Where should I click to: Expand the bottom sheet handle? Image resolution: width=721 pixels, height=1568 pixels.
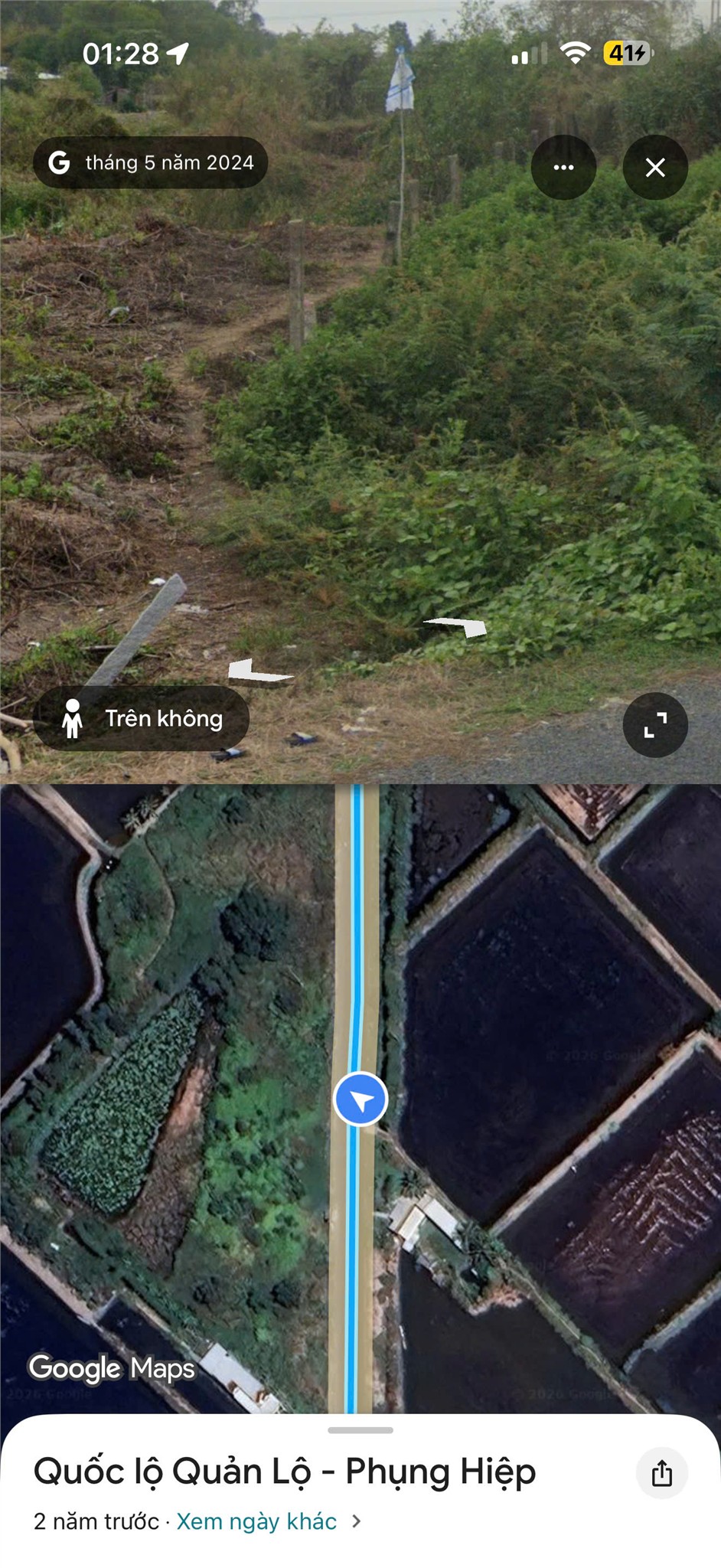pos(360,1430)
